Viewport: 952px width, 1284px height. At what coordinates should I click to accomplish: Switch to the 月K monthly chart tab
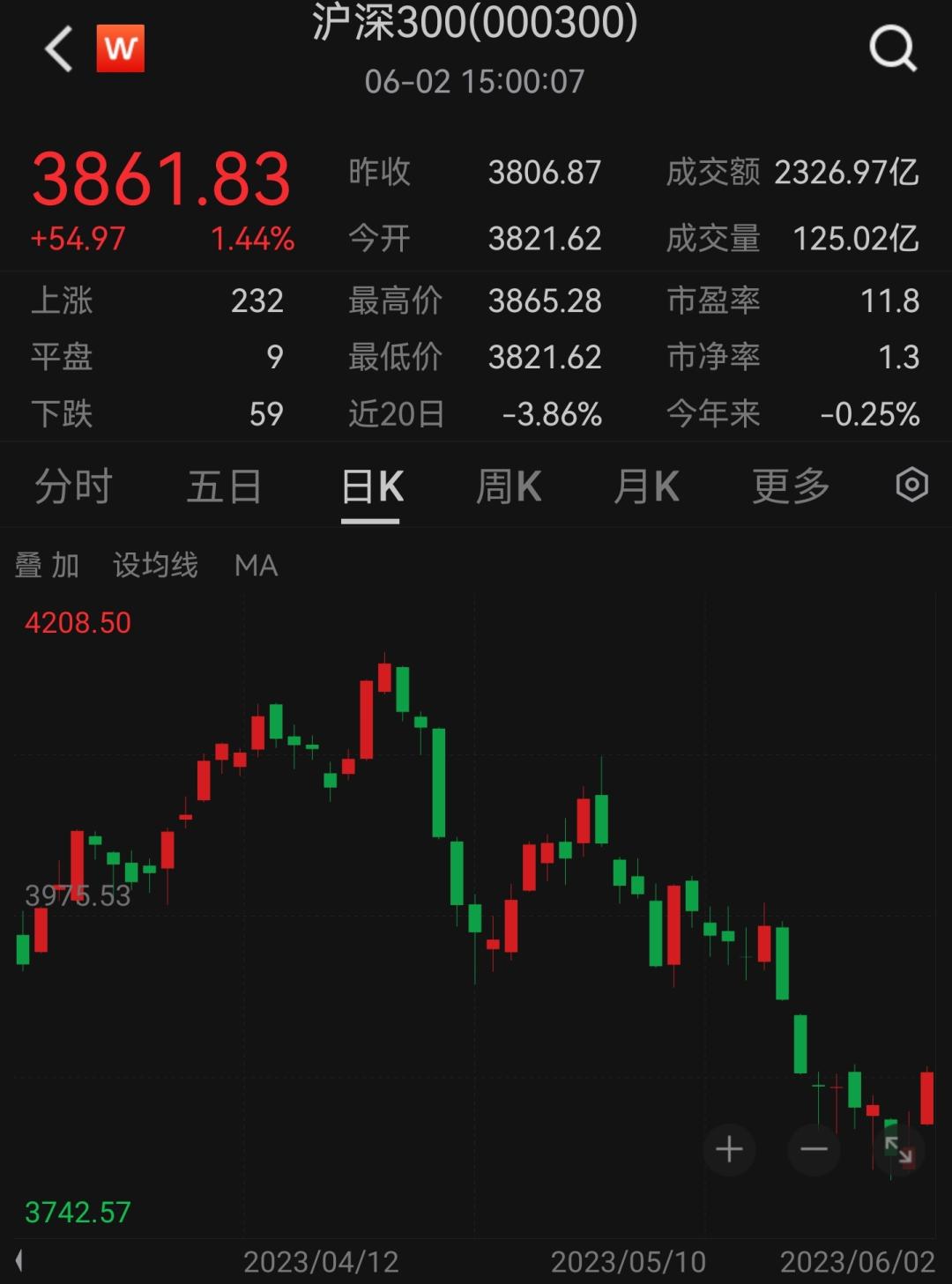click(x=647, y=485)
